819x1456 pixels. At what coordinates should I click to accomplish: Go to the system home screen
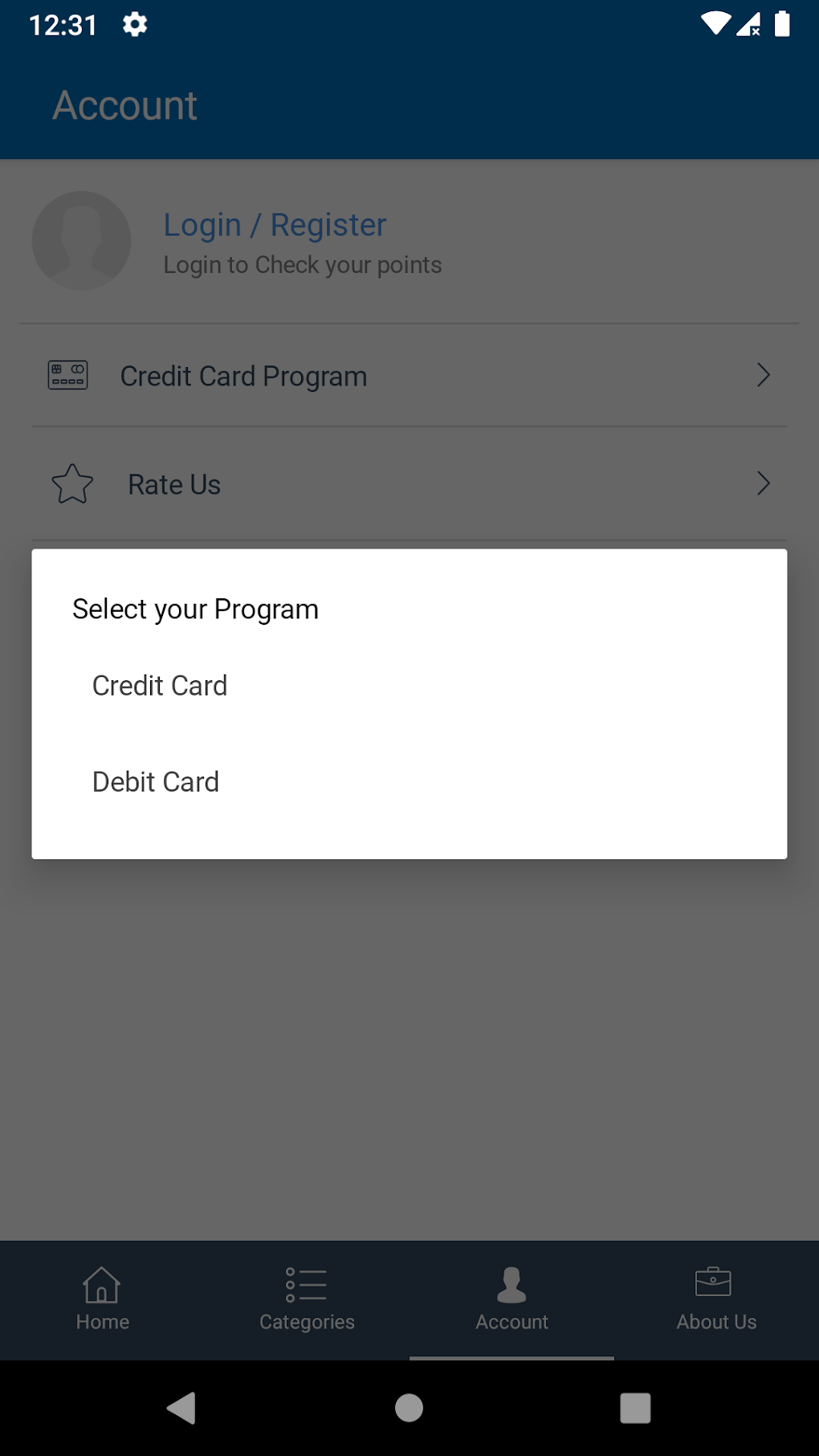pos(409,1408)
